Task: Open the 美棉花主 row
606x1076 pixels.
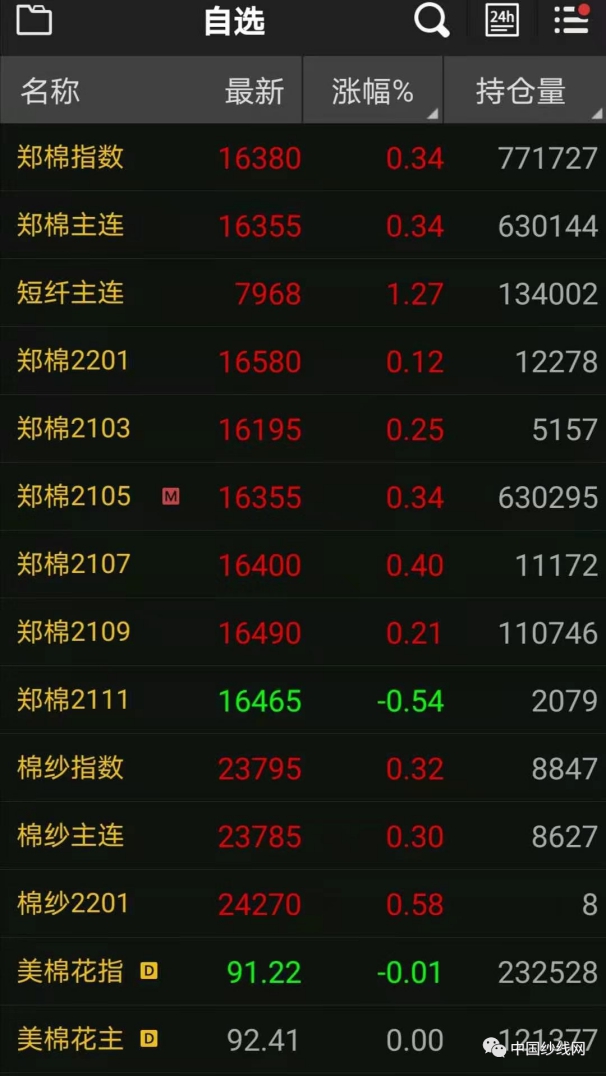Action: [303, 1040]
